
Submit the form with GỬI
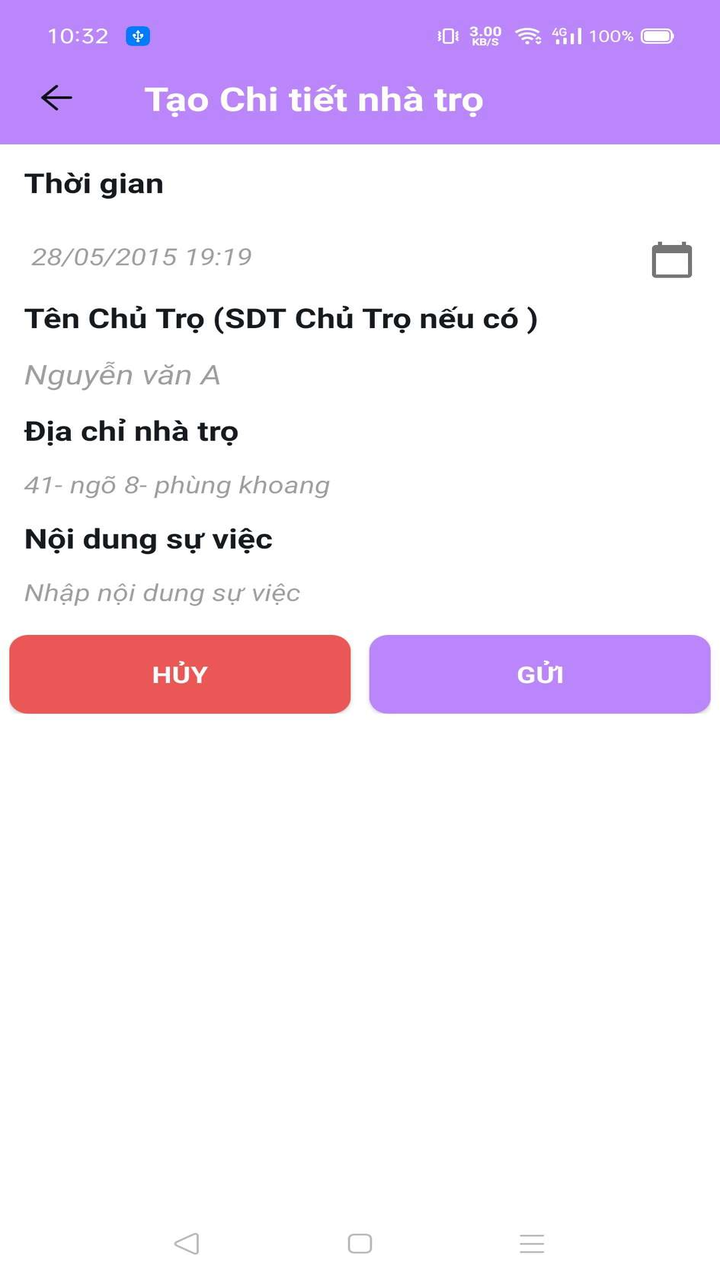pos(540,674)
